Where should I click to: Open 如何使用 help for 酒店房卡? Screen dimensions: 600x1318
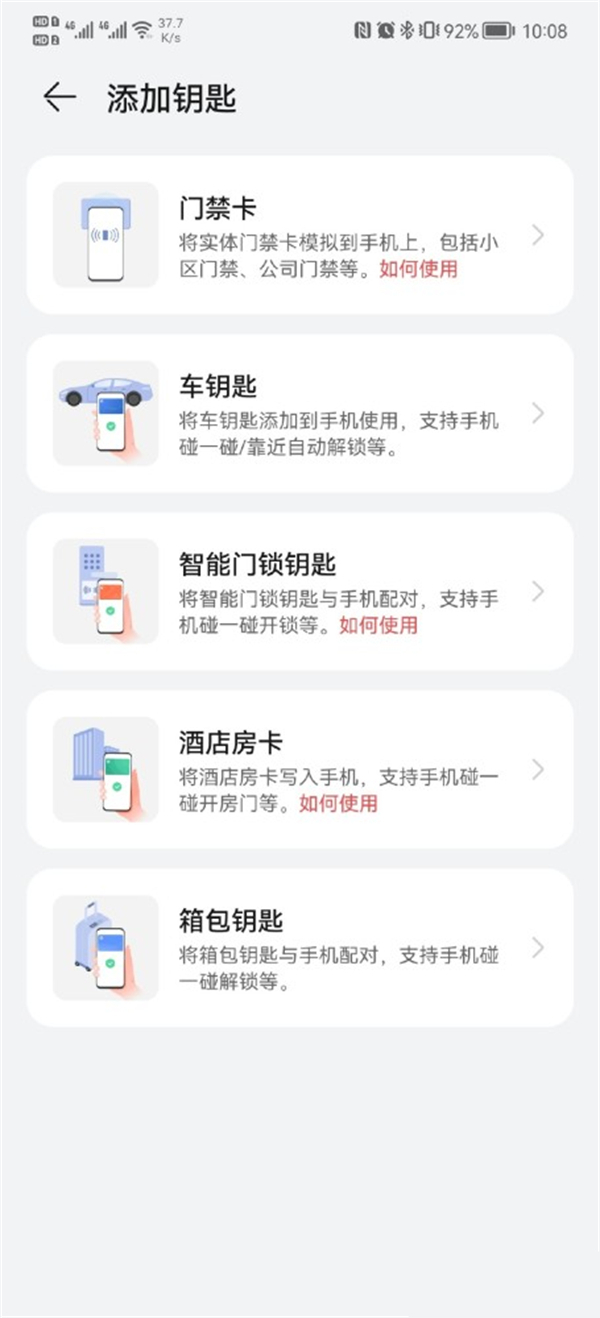click(x=338, y=804)
